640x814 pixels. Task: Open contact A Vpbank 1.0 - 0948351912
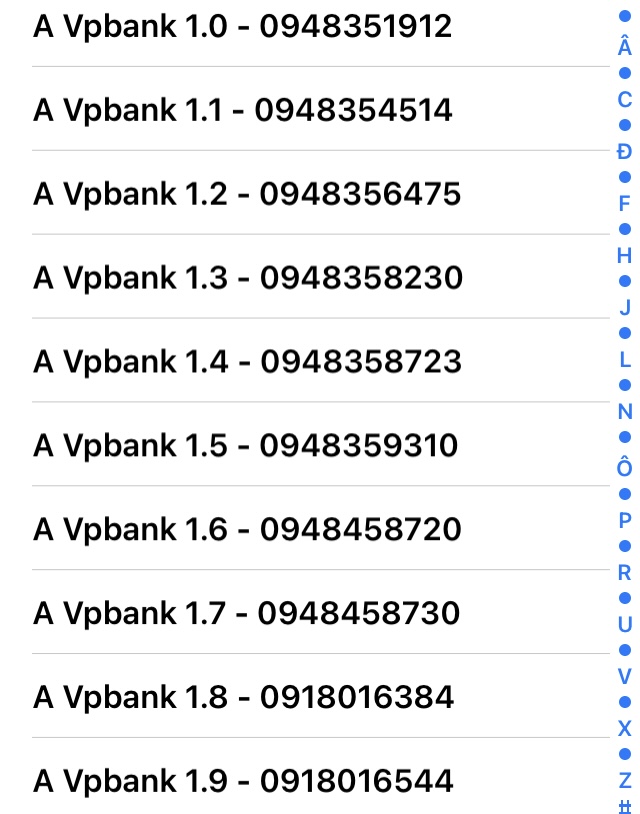coord(243,26)
